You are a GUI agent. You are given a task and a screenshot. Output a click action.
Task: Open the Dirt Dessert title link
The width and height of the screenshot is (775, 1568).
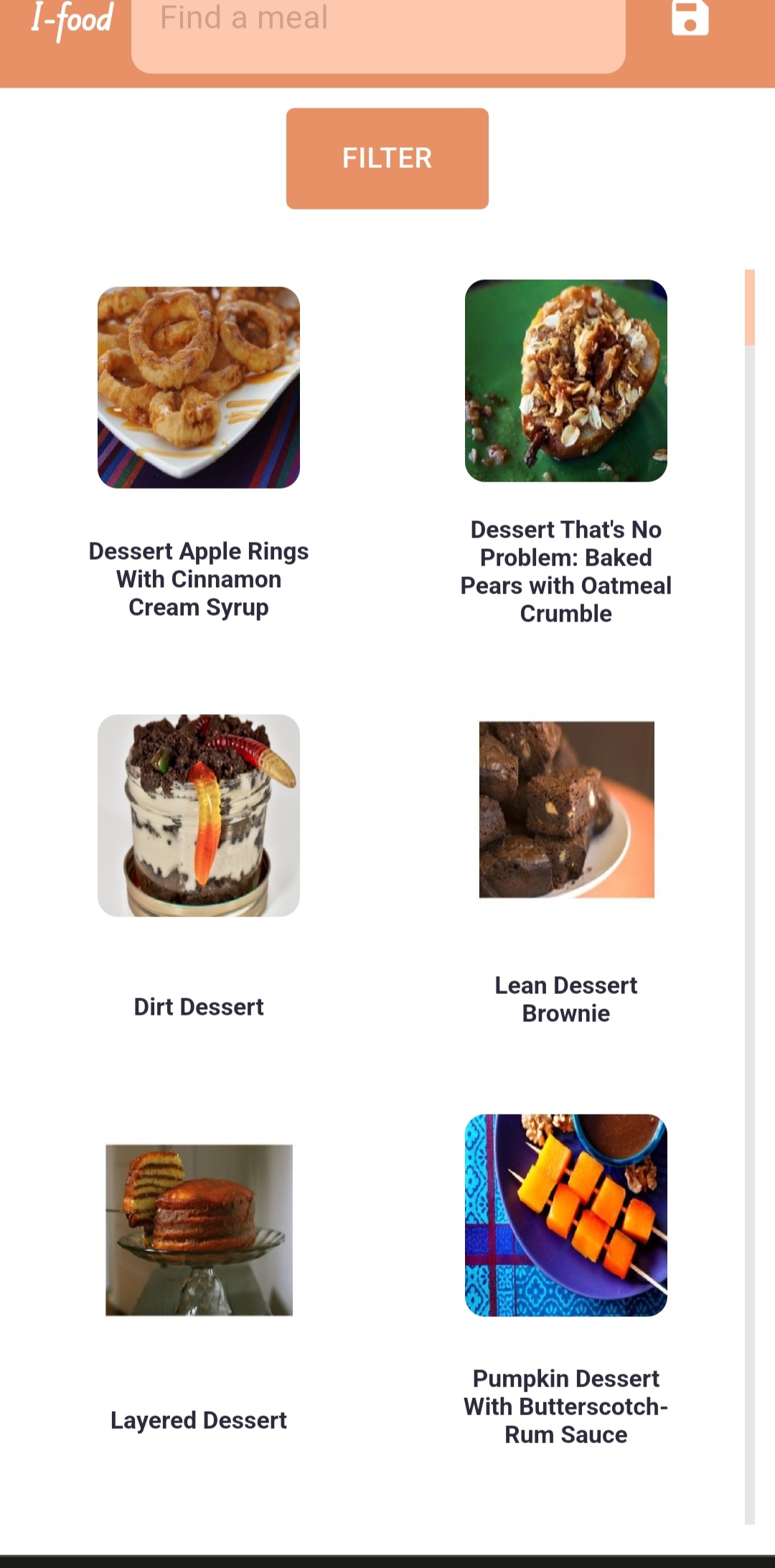[199, 1007]
